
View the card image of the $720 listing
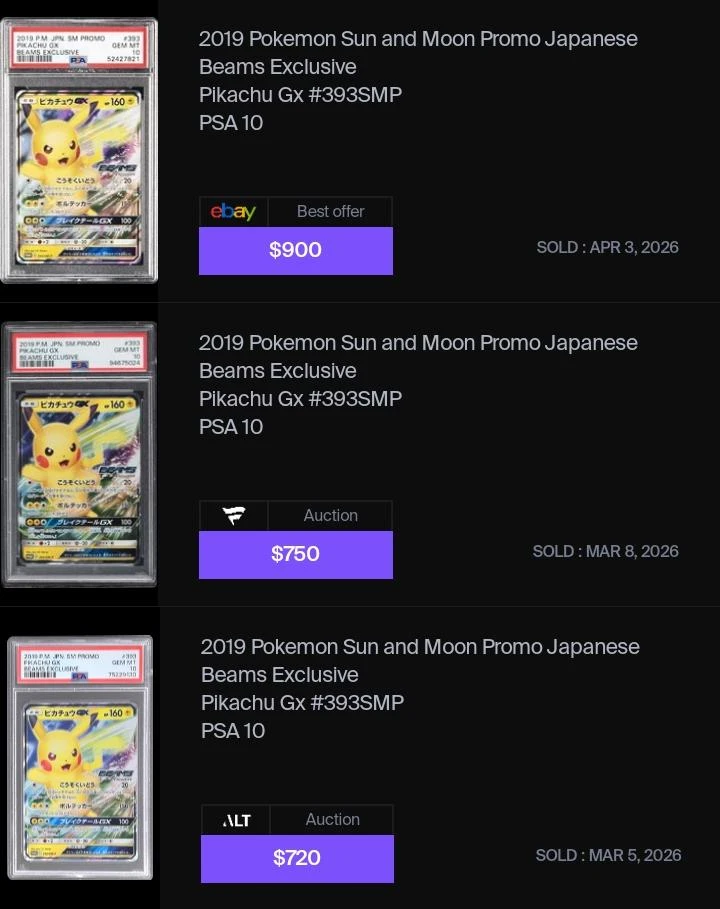click(80, 758)
